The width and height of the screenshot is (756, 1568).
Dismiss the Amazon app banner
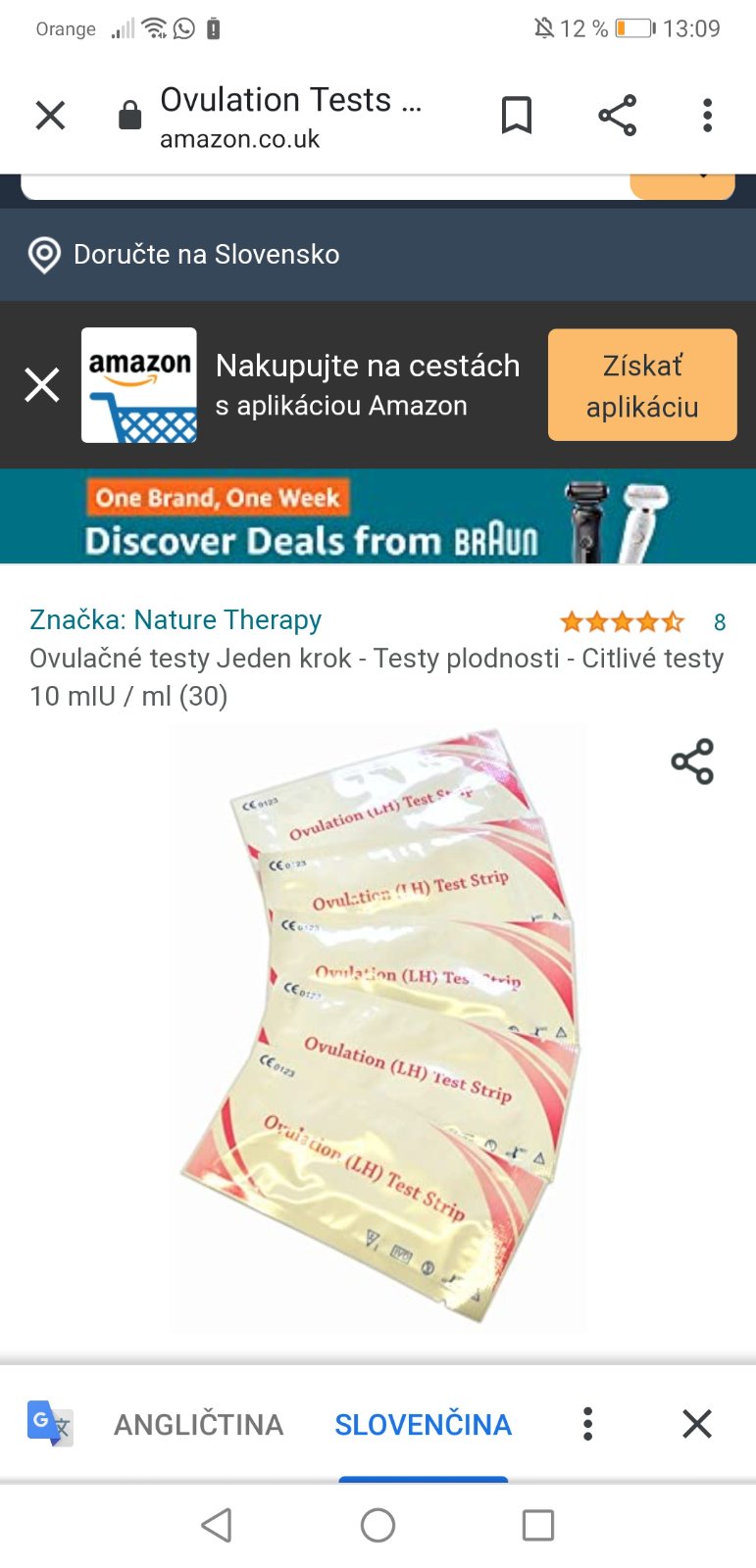point(42,385)
